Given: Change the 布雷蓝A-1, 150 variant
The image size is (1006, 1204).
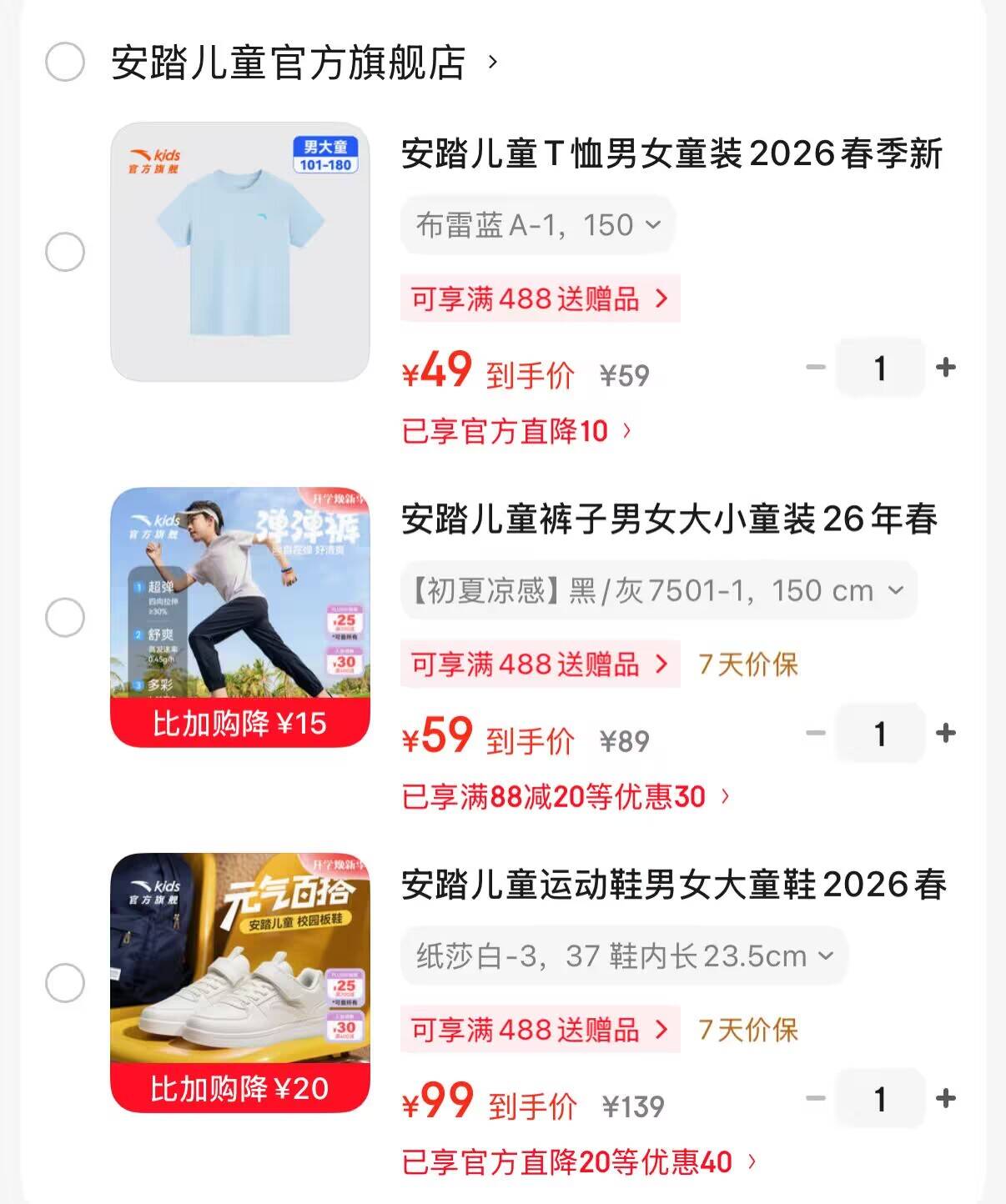Looking at the screenshot, I should (x=538, y=225).
